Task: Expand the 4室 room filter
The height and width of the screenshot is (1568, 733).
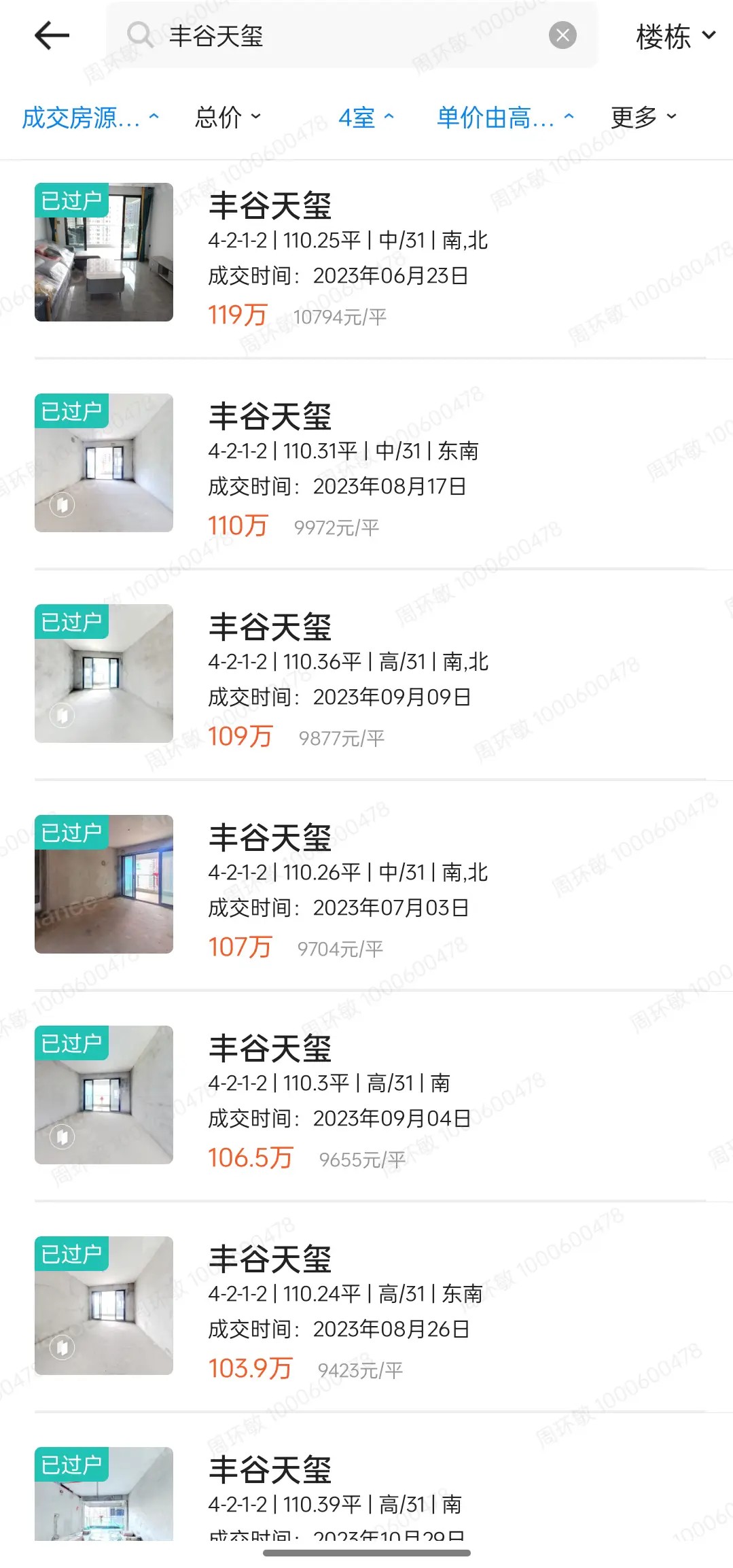Action: pos(365,118)
